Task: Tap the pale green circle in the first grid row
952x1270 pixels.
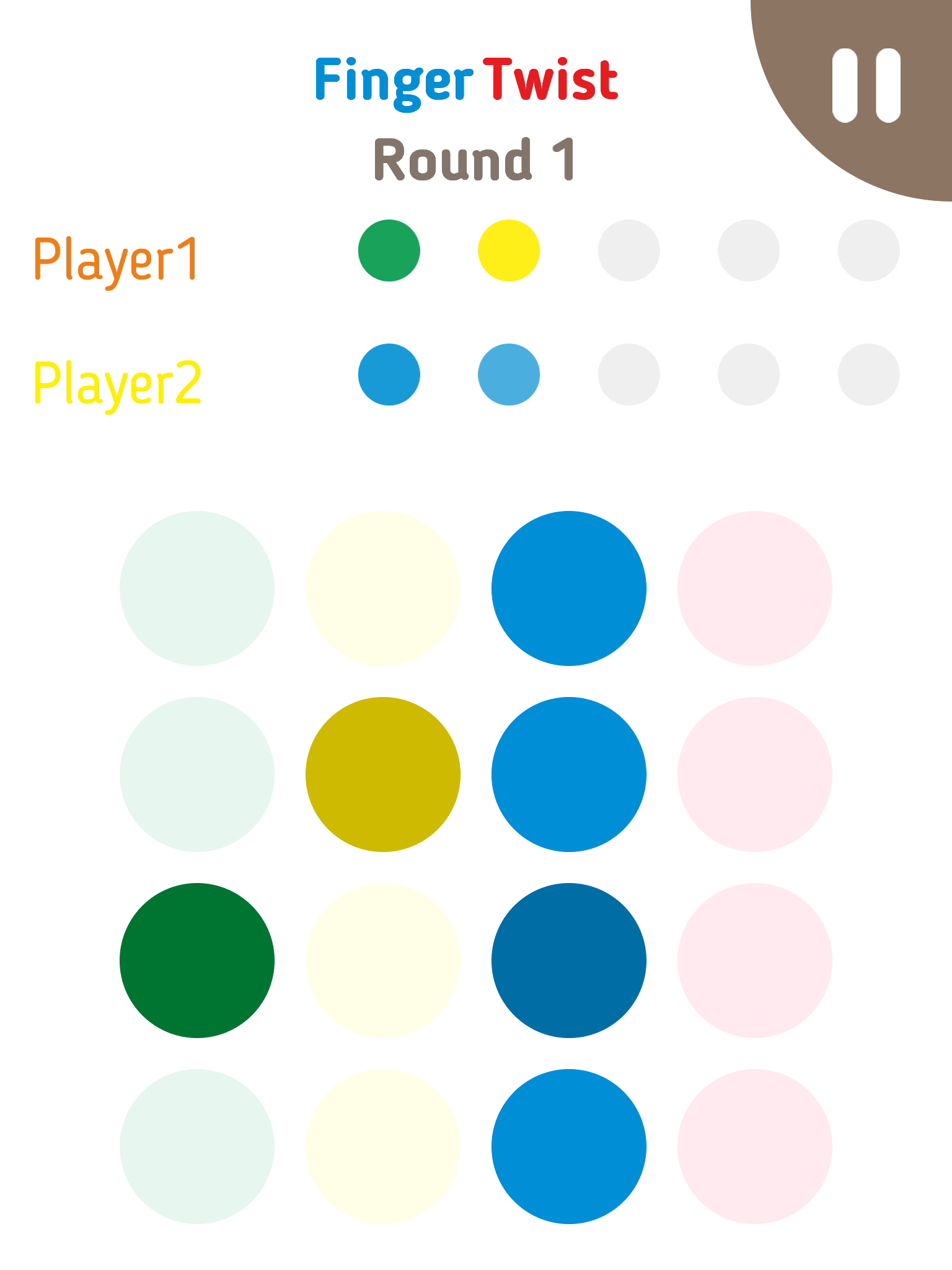Action: 197,588
